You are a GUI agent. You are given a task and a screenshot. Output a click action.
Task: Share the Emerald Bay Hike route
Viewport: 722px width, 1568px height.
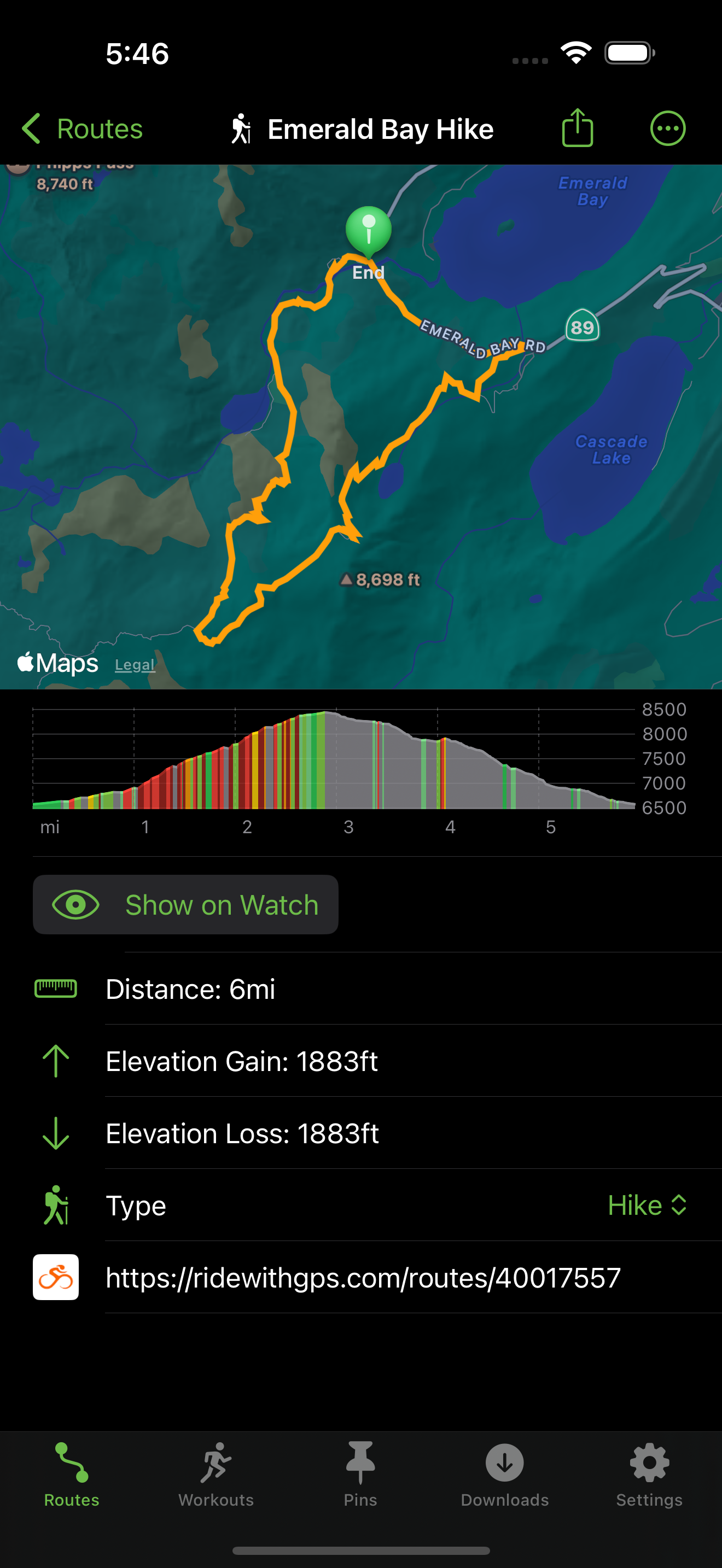click(577, 128)
